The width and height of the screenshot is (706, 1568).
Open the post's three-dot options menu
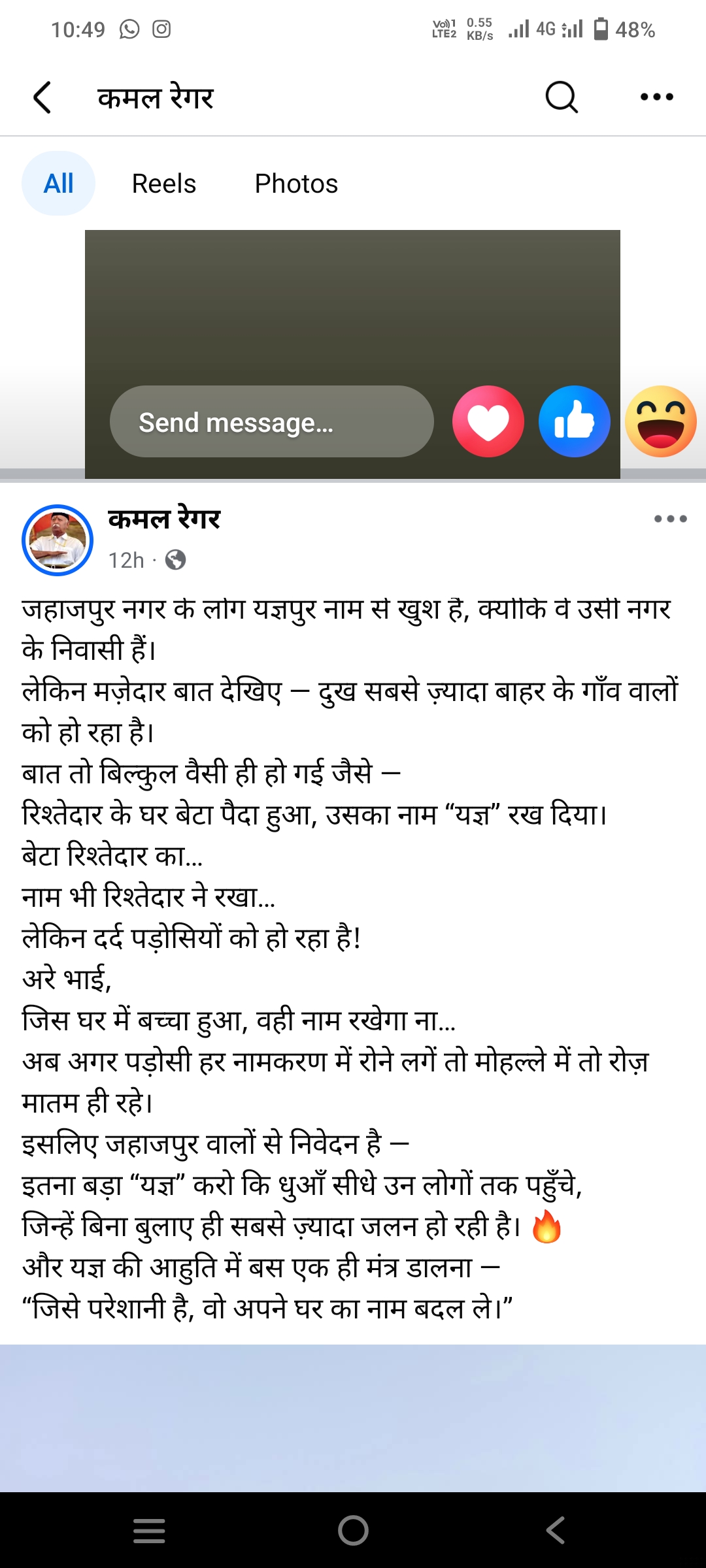[x=670, y=519]
